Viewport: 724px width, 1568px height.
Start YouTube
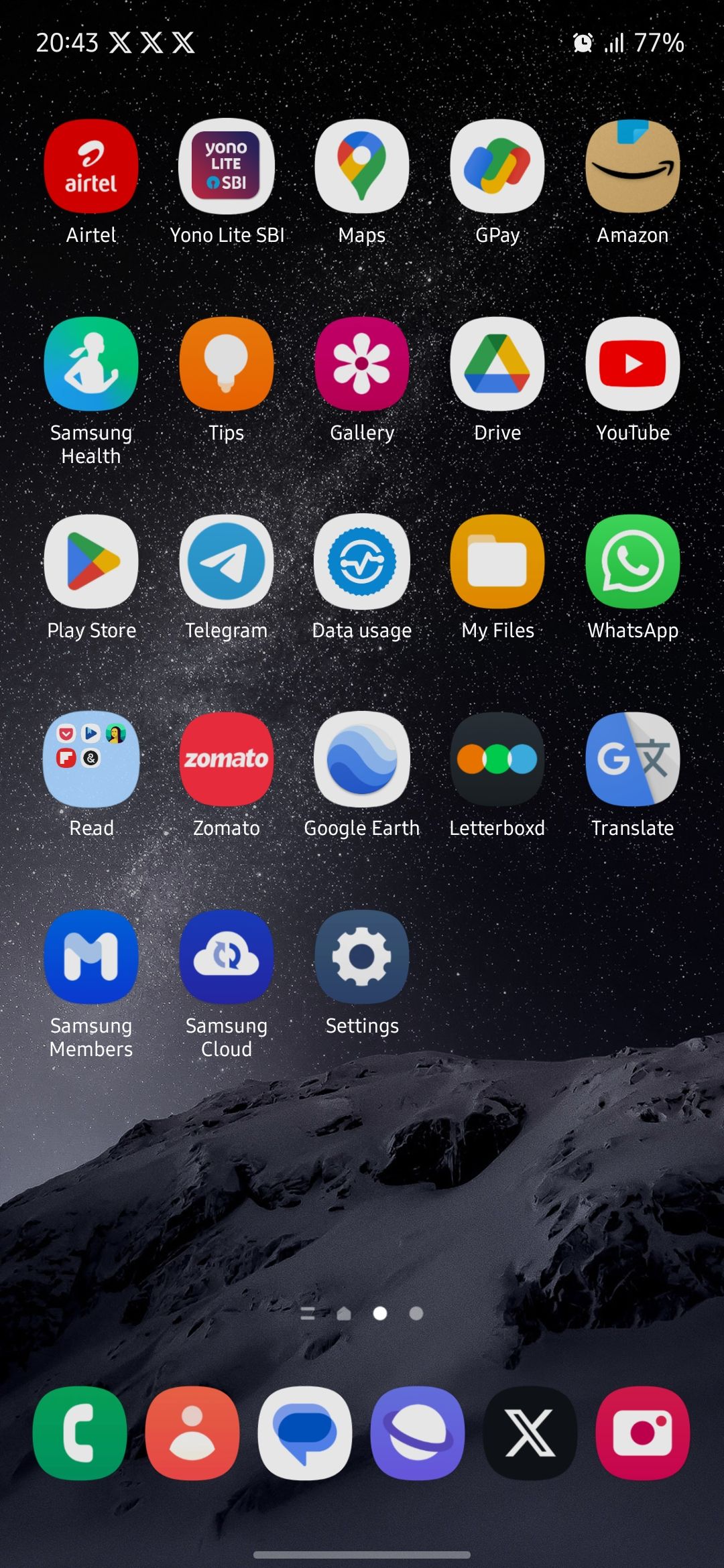(632, 364)
